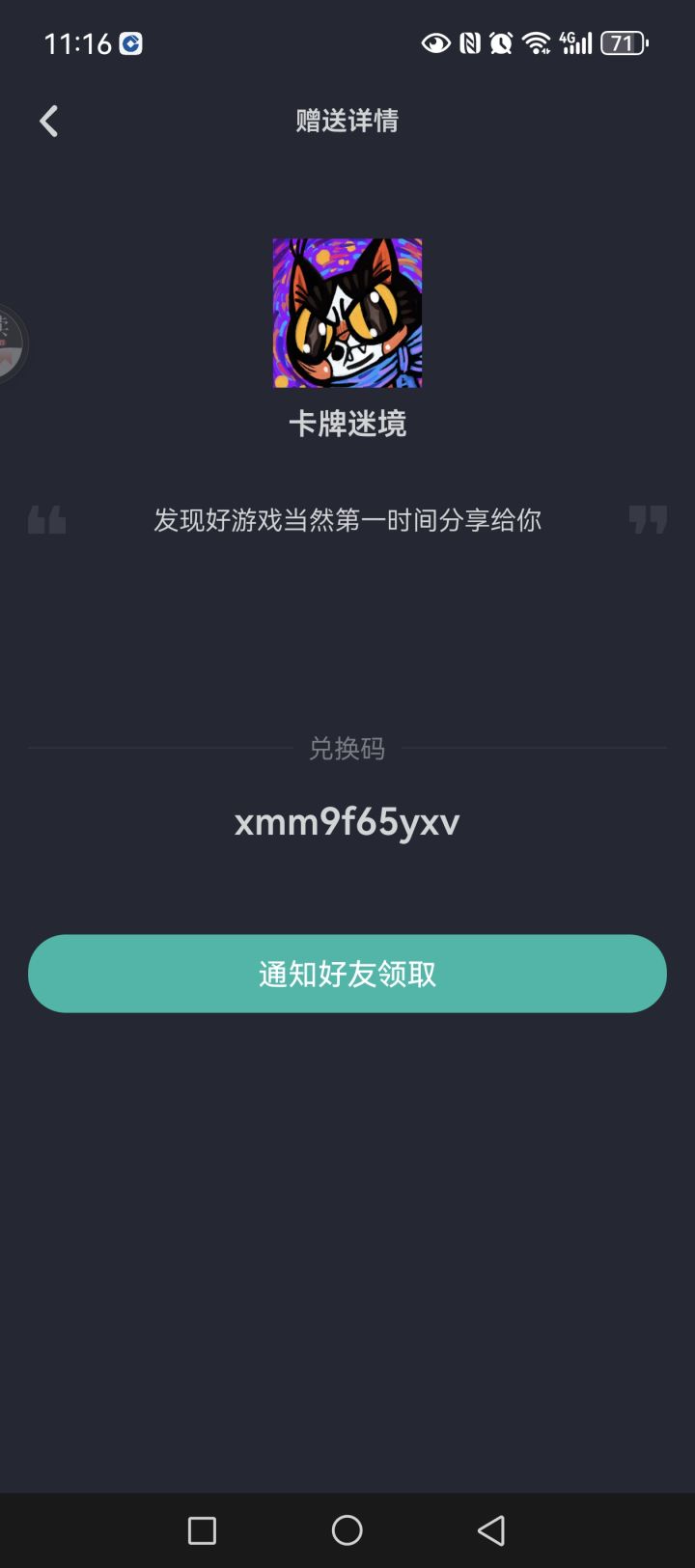Viewport: 695px width, 1568px height.
Task: Tap the back arrow at top left
Action: point(48,120)
